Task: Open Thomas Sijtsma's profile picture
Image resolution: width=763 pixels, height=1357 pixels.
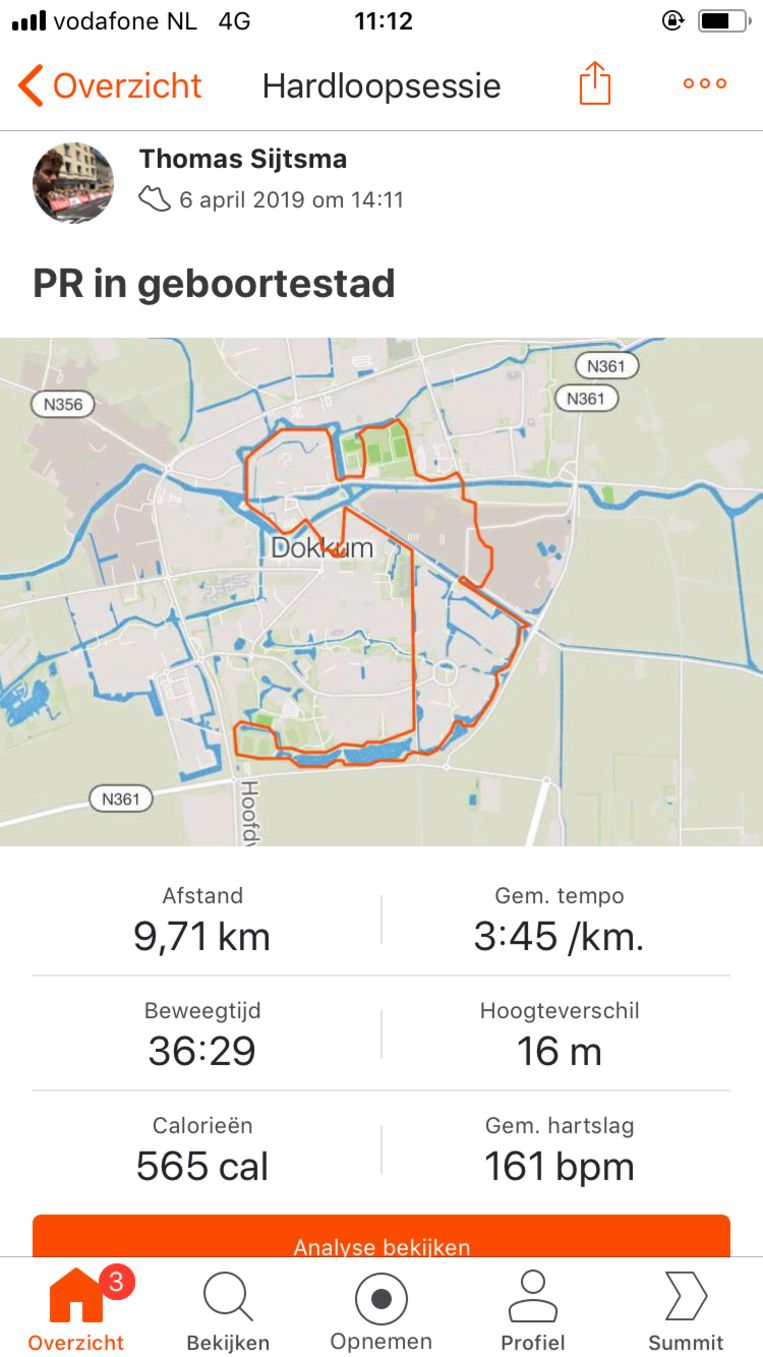Action: (x=73, y=182)
